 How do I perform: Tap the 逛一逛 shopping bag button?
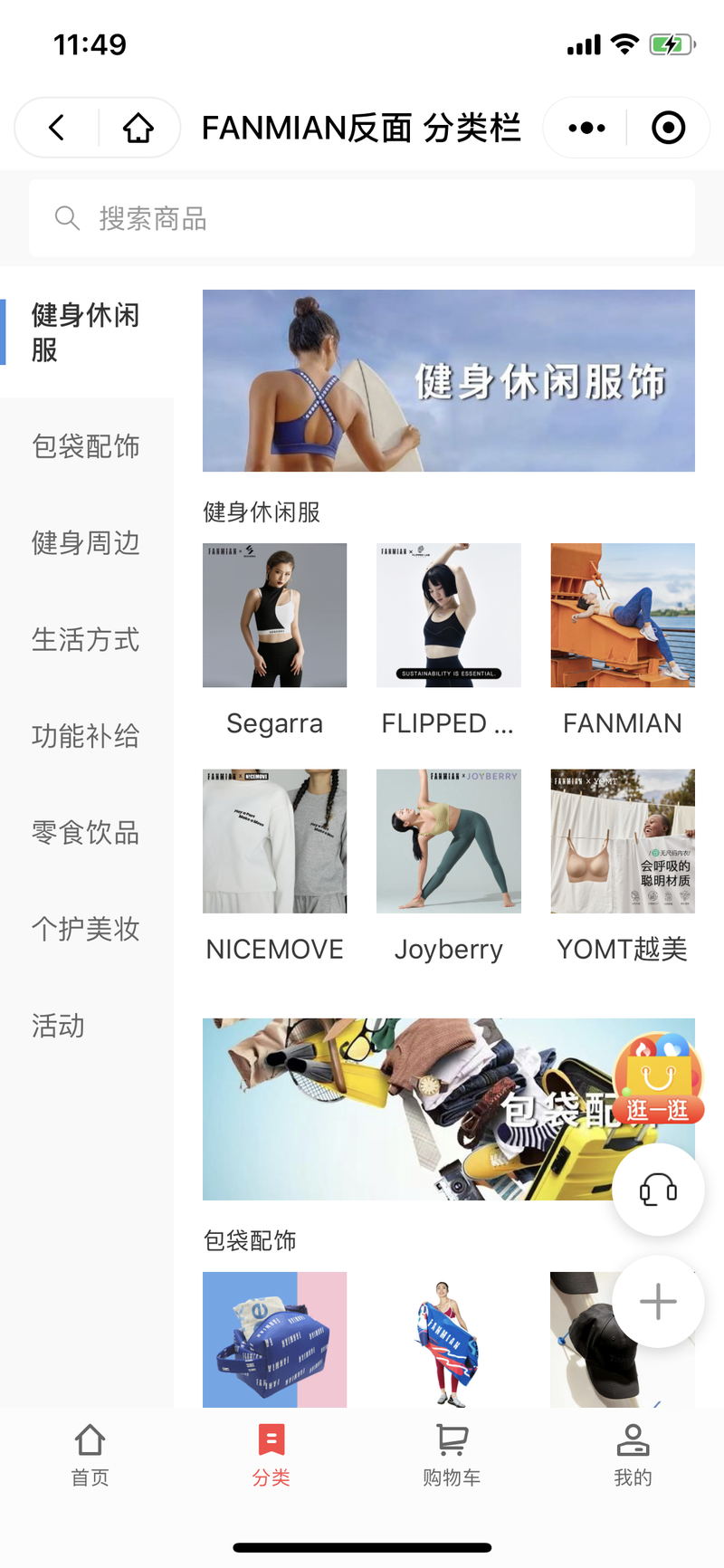tap(659, 1078)
